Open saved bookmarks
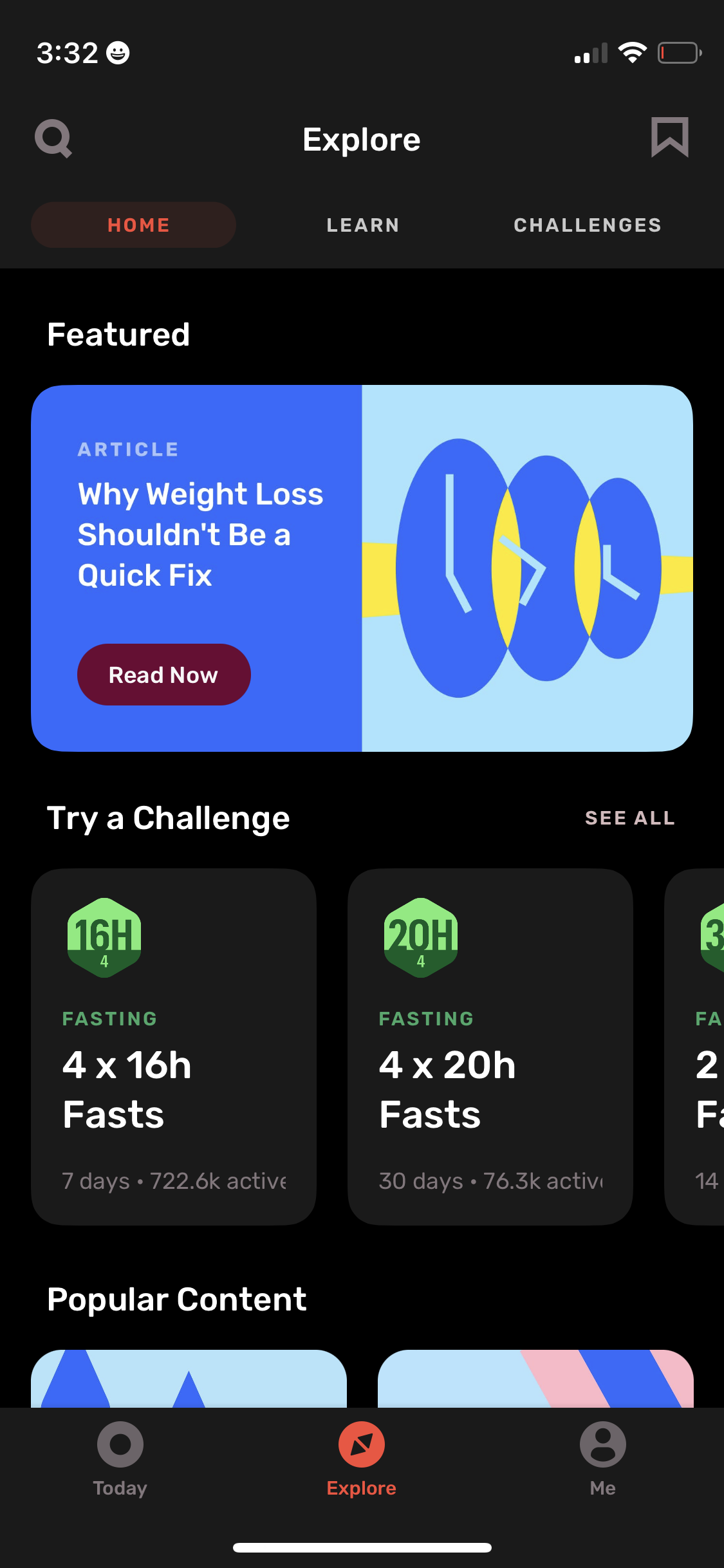The image size is (724, 1568). tap(670, 138)
